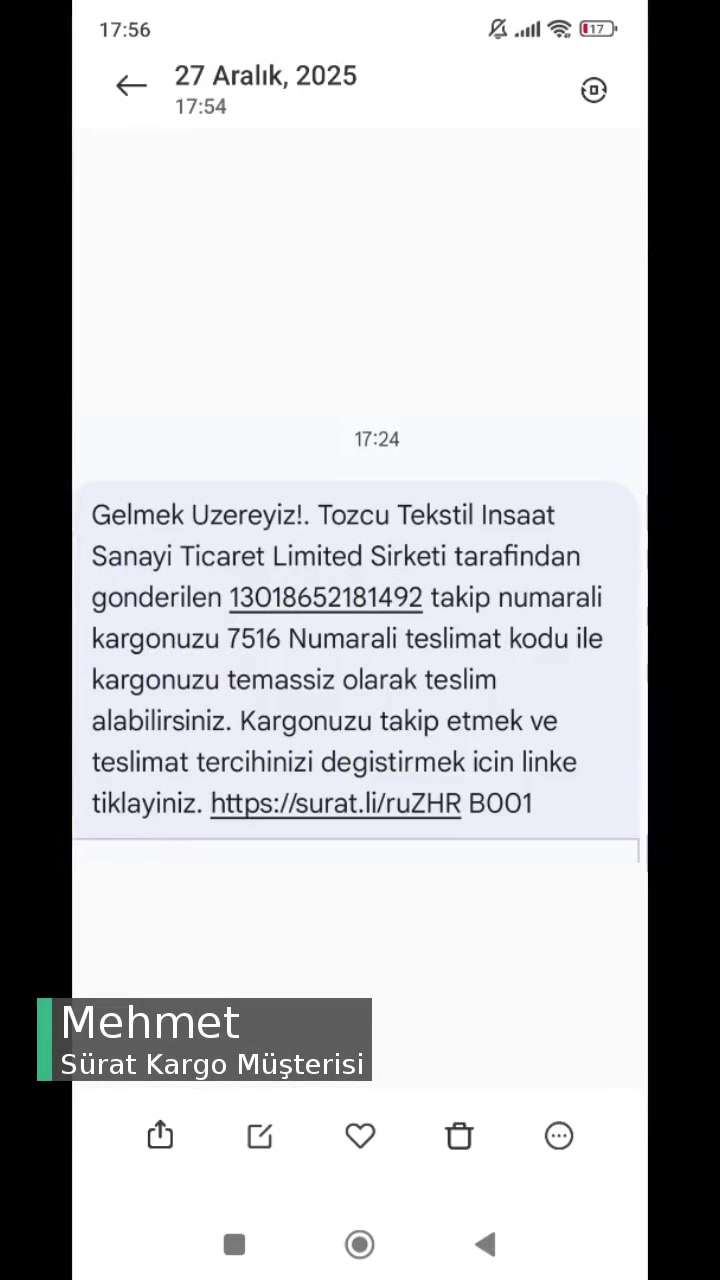This screenshot has width=720, height=1280.
Task: Open recent apps with the square button
Action: point(234,1243)
